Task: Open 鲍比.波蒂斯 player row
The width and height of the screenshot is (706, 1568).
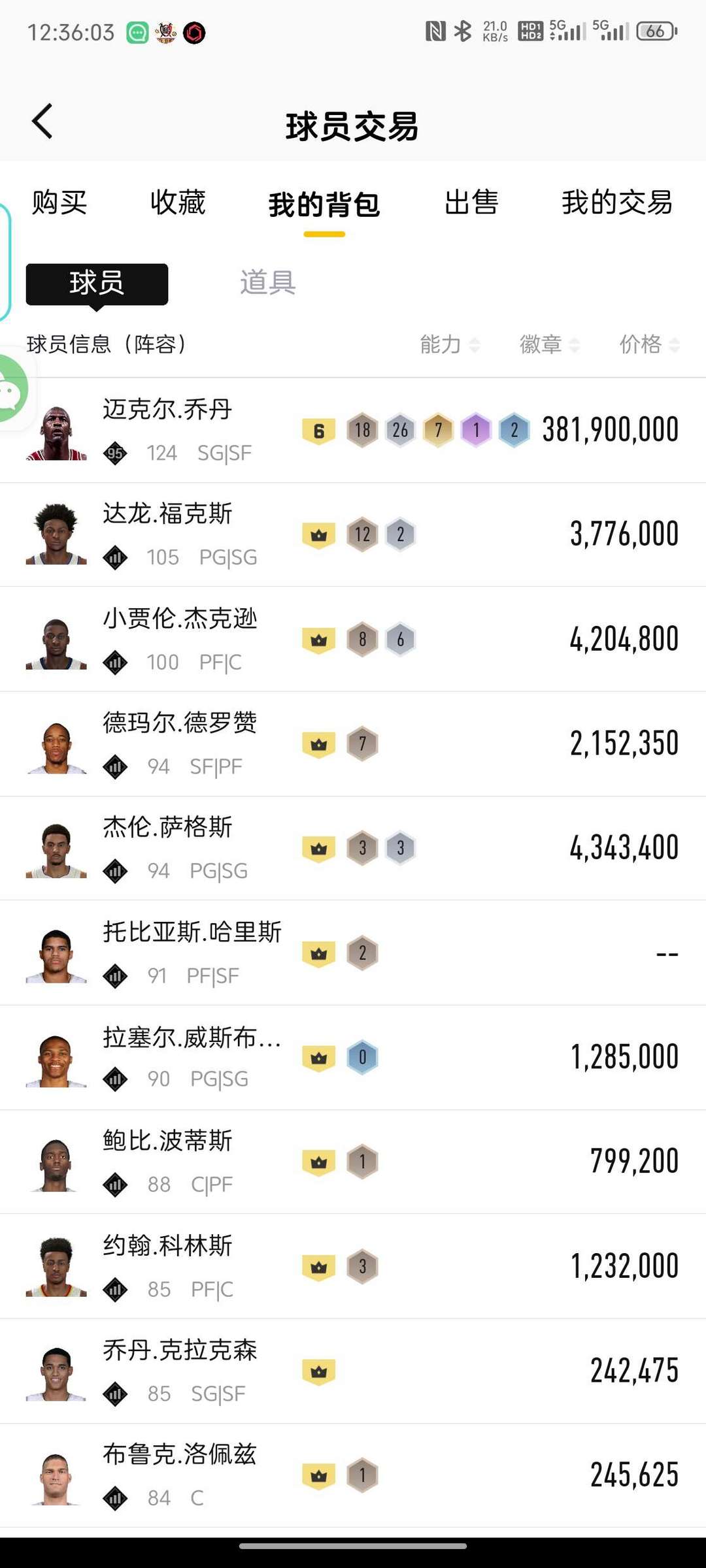Action: [x=353, y=1162]
